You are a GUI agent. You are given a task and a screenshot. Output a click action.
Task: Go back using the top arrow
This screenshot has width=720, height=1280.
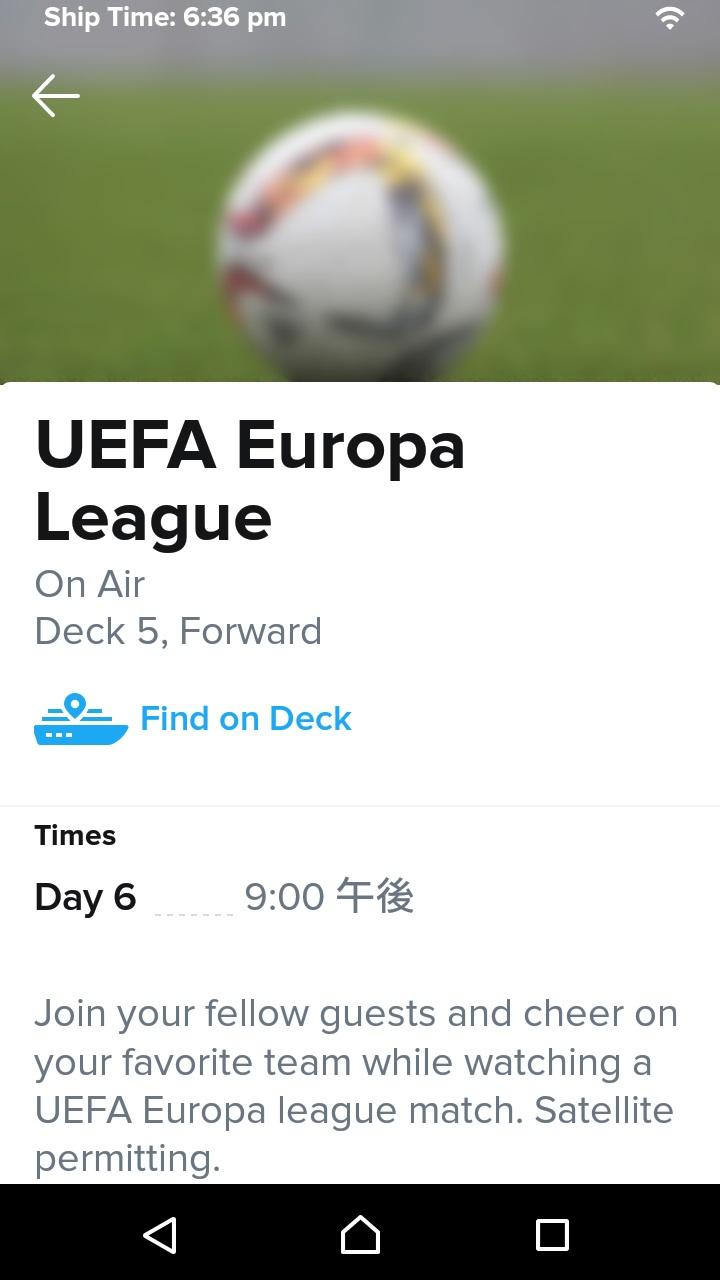[x=56, y=96]
